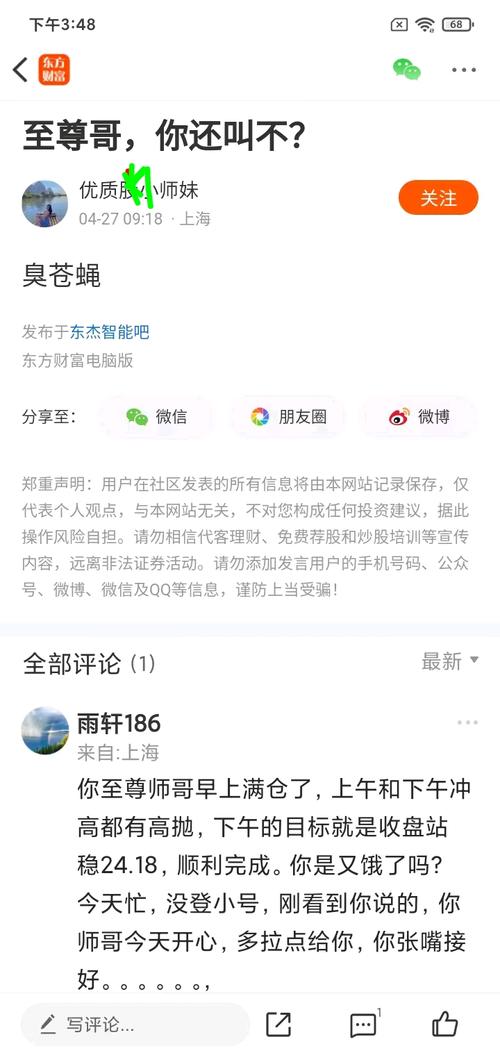Follow the author with 关注 button
Image resolution: width=500 pixels, height=1056 pixels.
(439, 198)
